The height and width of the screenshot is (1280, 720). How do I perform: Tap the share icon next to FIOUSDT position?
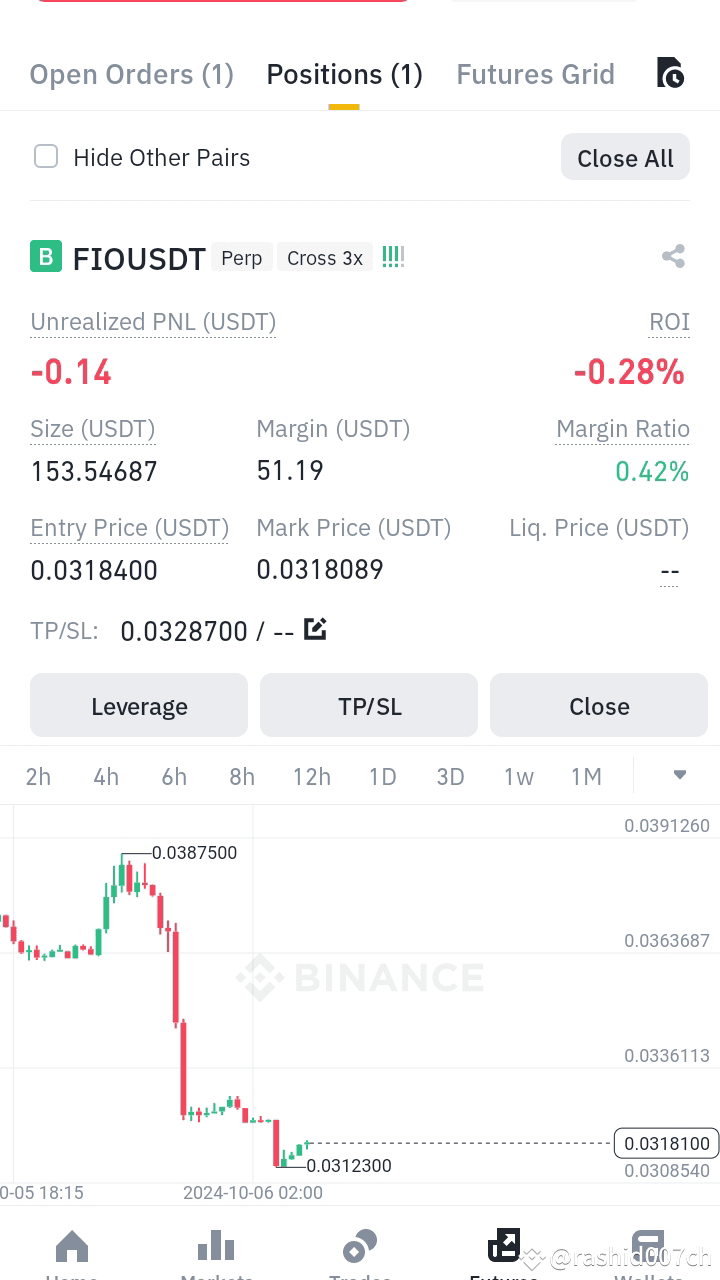(x=673, y=256)
